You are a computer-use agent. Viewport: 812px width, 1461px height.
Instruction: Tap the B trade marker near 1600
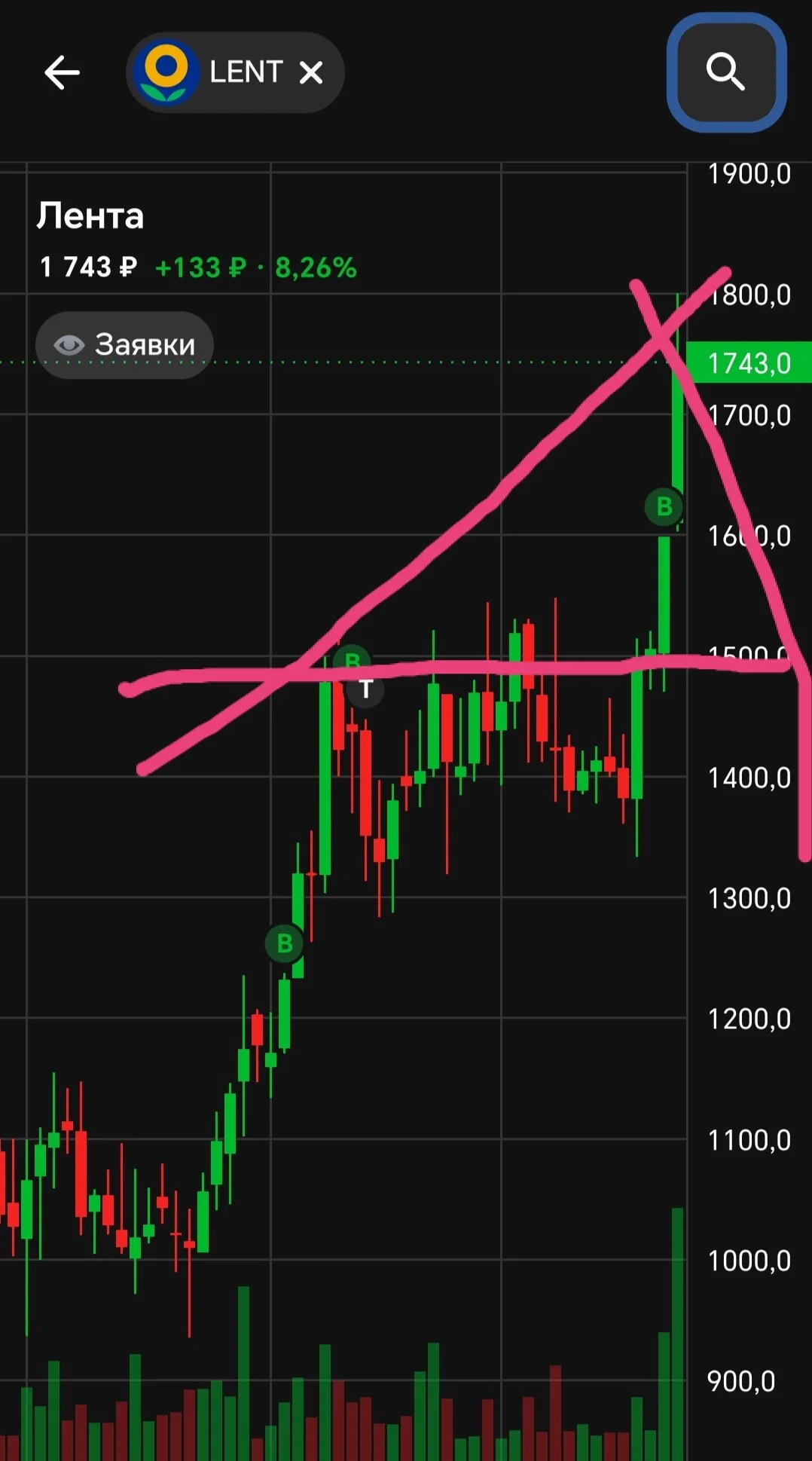(664, 506)
